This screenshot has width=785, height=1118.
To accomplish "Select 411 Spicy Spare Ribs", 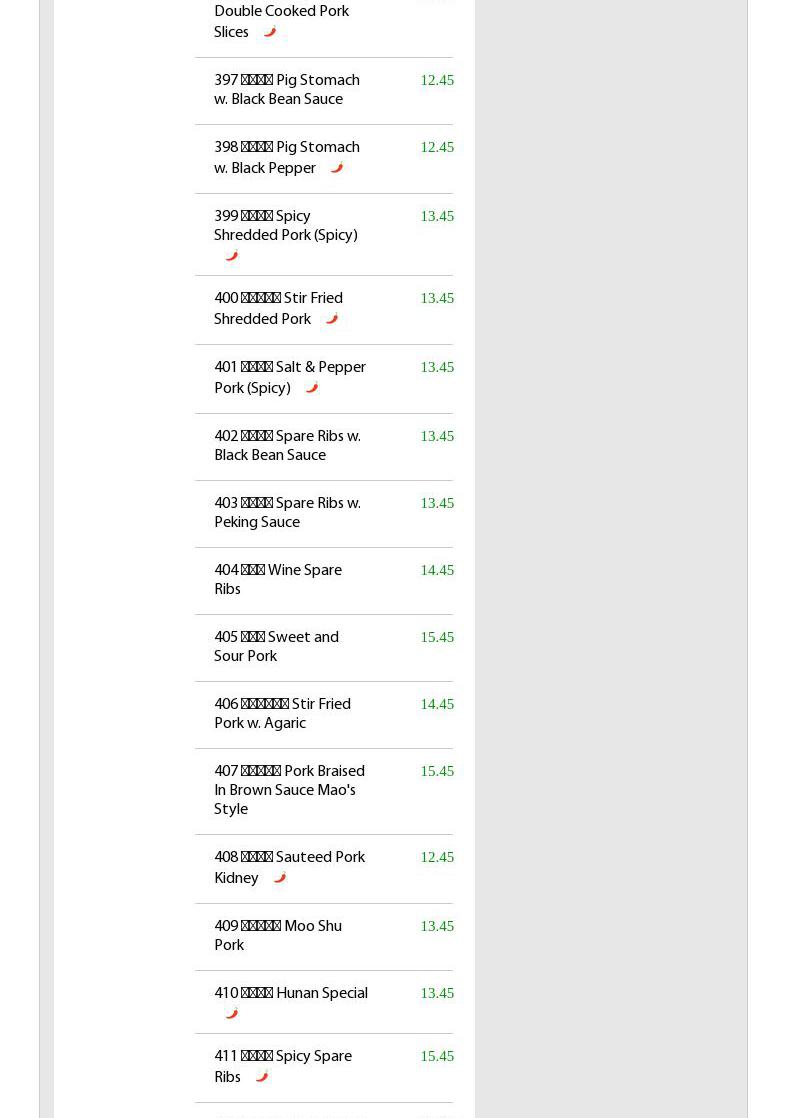I will tap(283, 1067).
